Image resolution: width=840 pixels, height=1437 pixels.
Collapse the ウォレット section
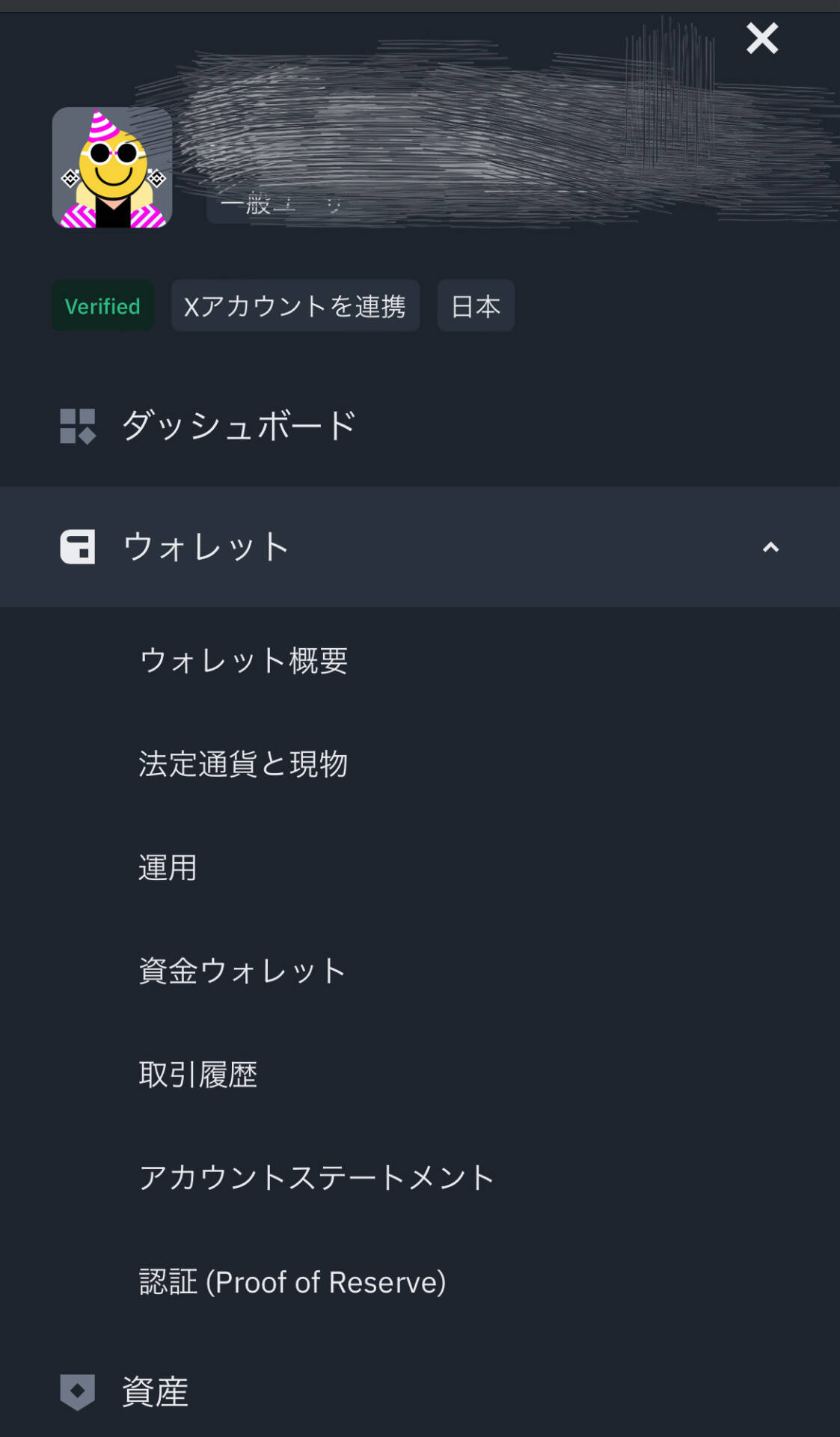click(x=770, y=547)
